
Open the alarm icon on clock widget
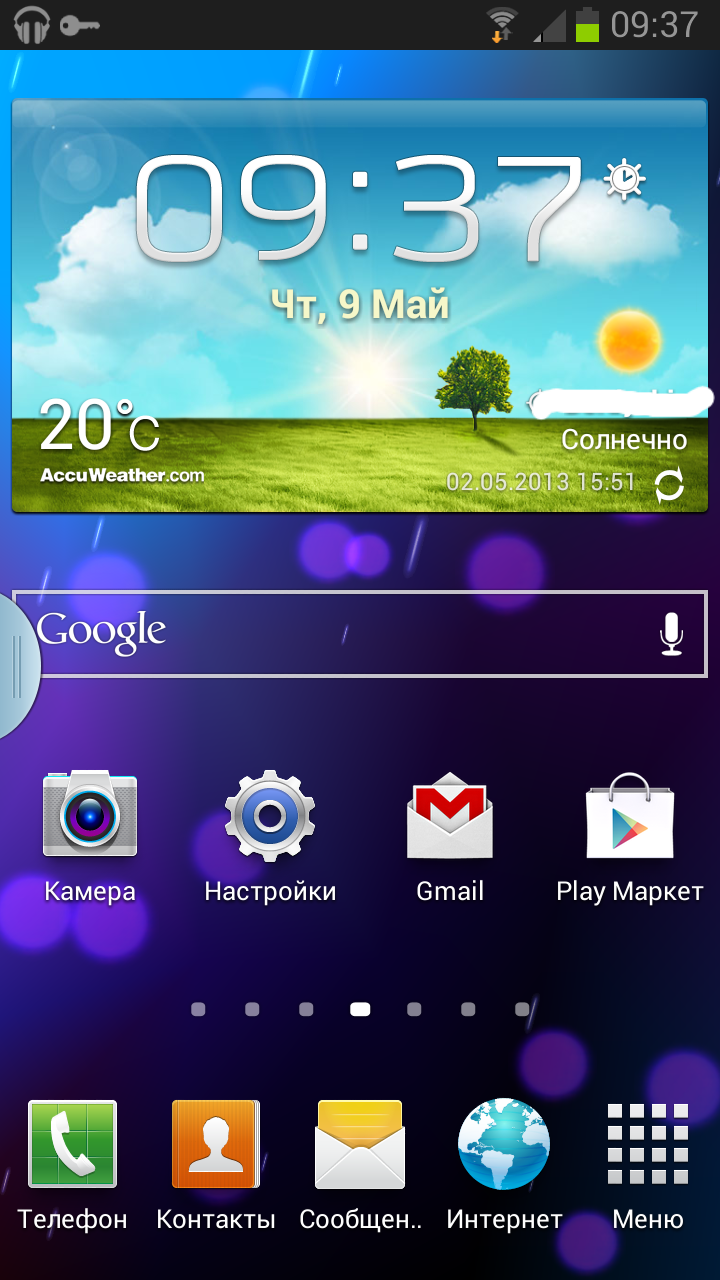[x=625, y=179]
